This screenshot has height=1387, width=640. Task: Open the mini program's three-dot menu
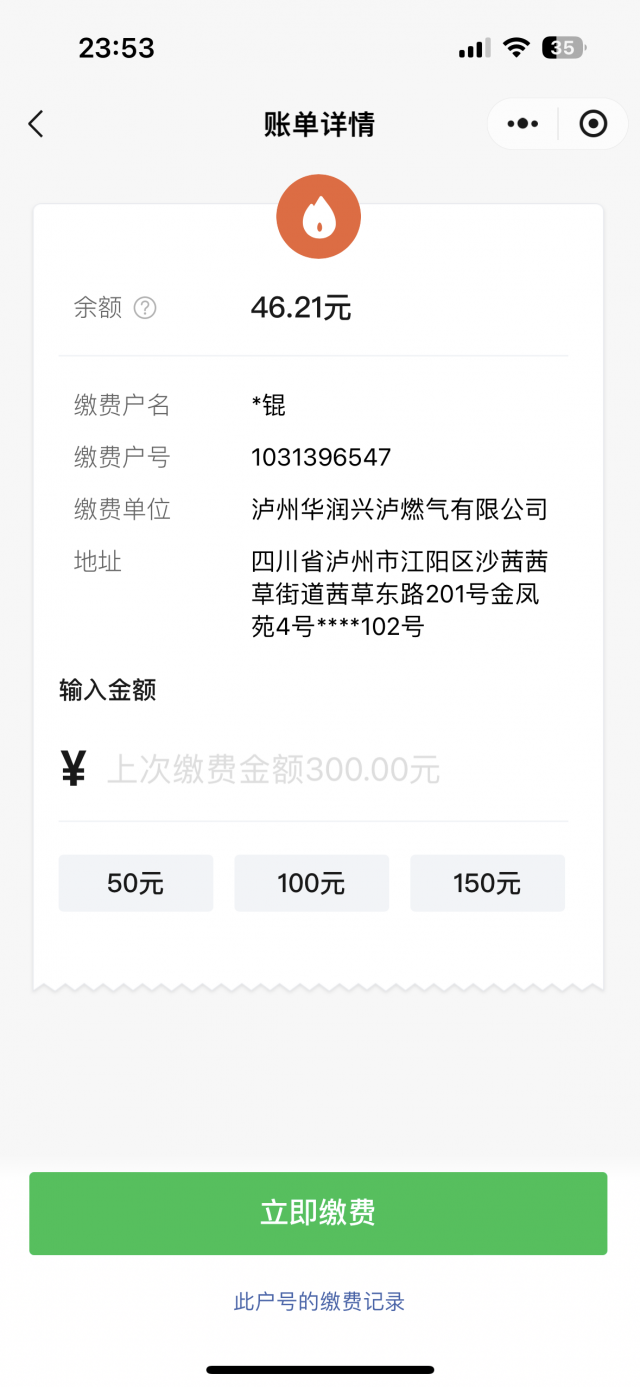523,124
